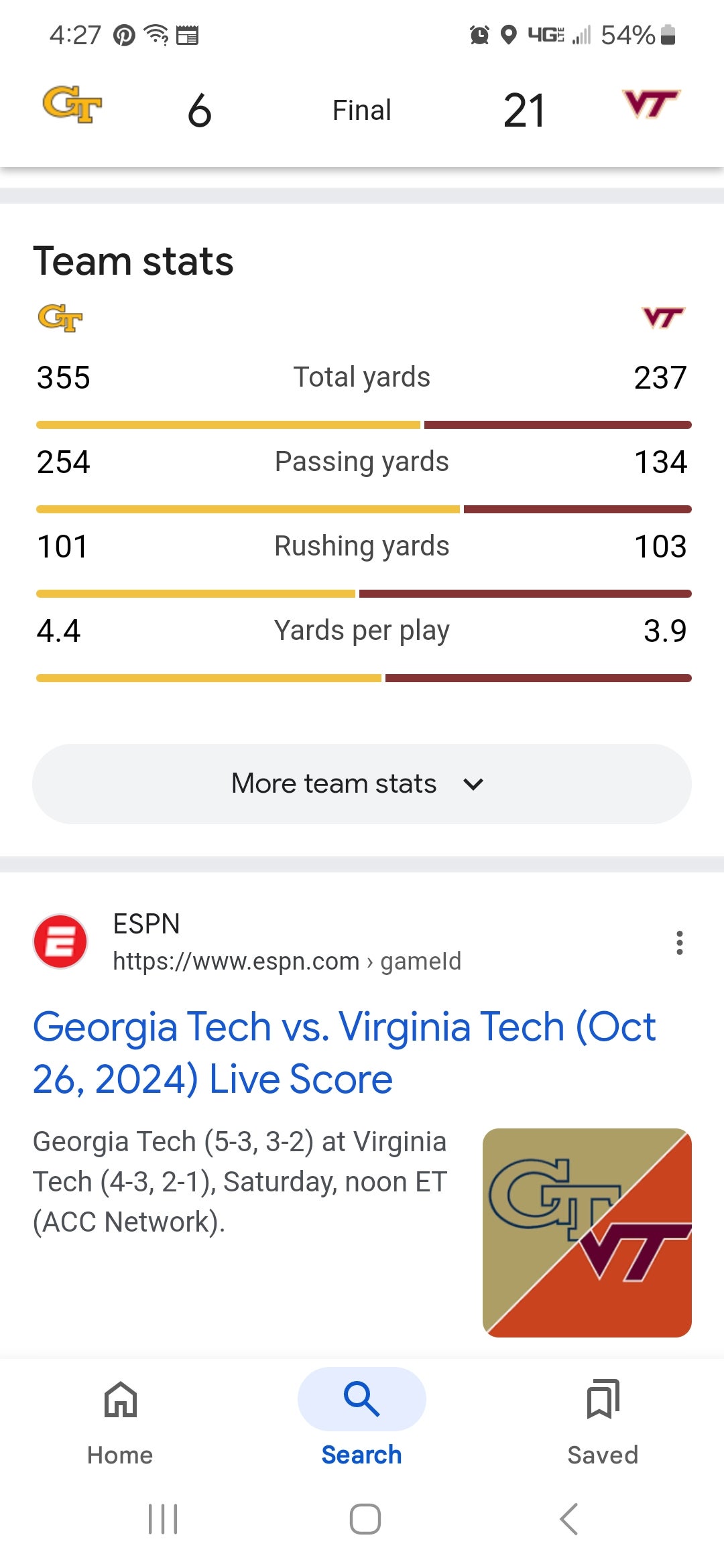Tap the GT/VT game thumbnail image
The height and width of the screenshot is (1568, 724).
click(587, 1233)
